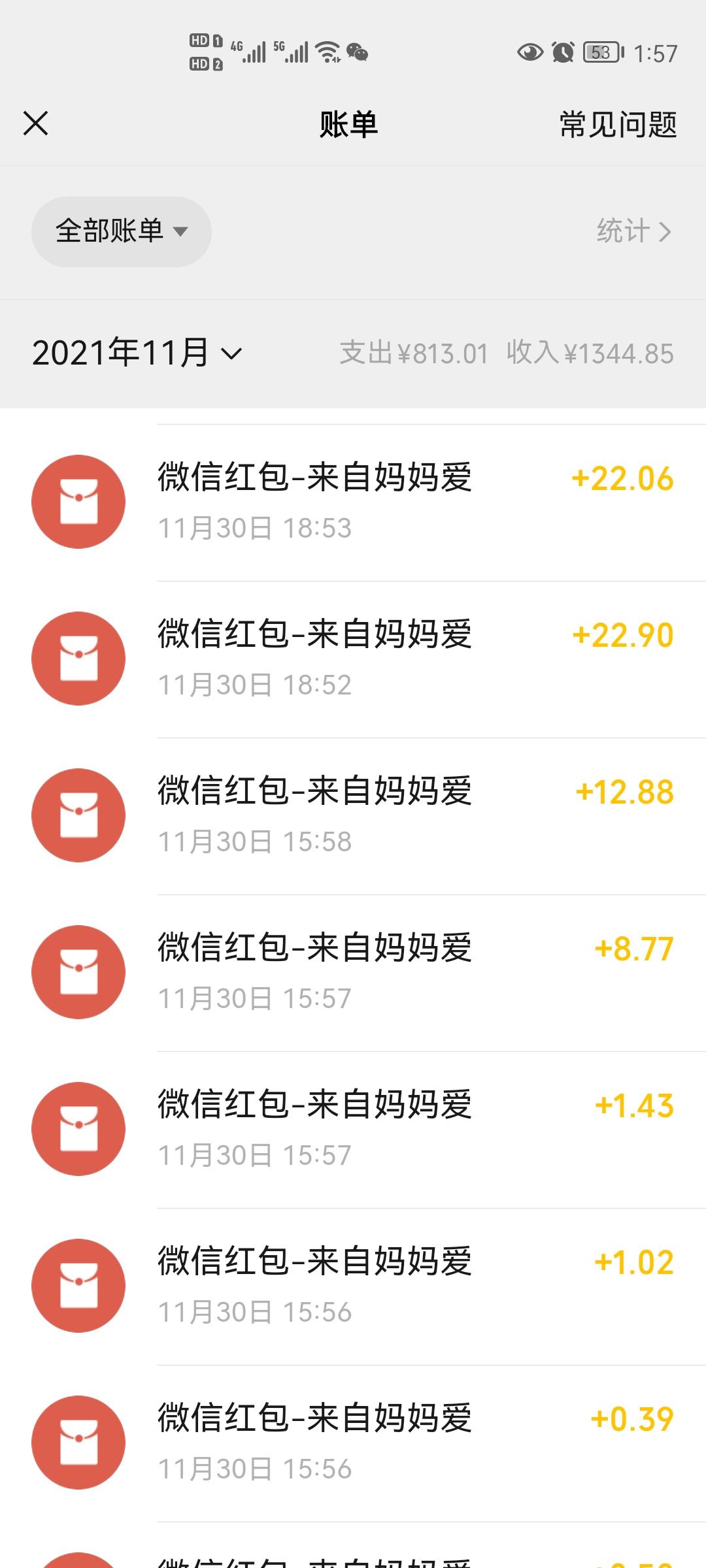Screen dimensions: 706x1568
Task: Open the +0.39 red packet record
Action: (x=353, y=1443)
